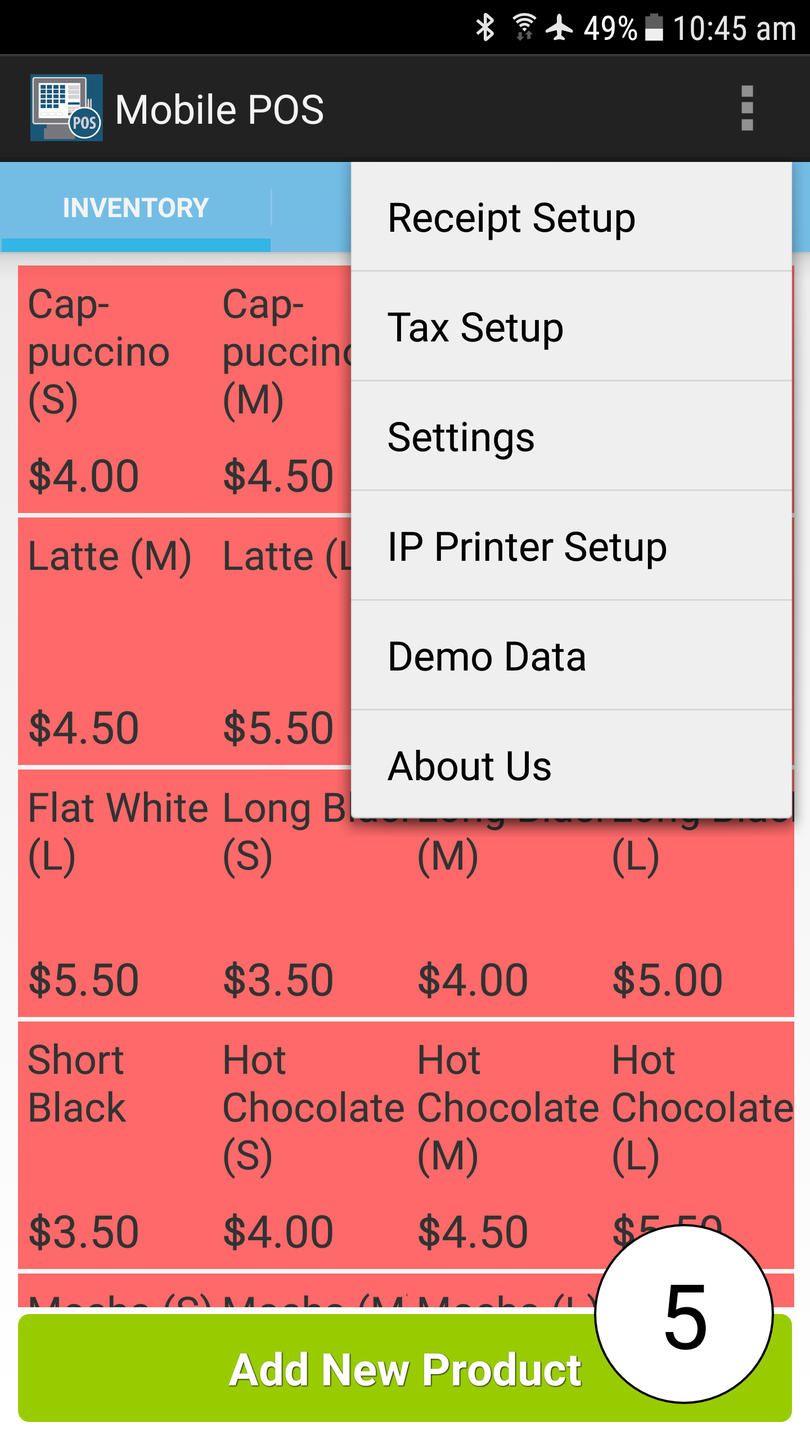Choose the Long Black (S) $3.50 tile
Viewport: 810px width, 1440px height.
310,894
